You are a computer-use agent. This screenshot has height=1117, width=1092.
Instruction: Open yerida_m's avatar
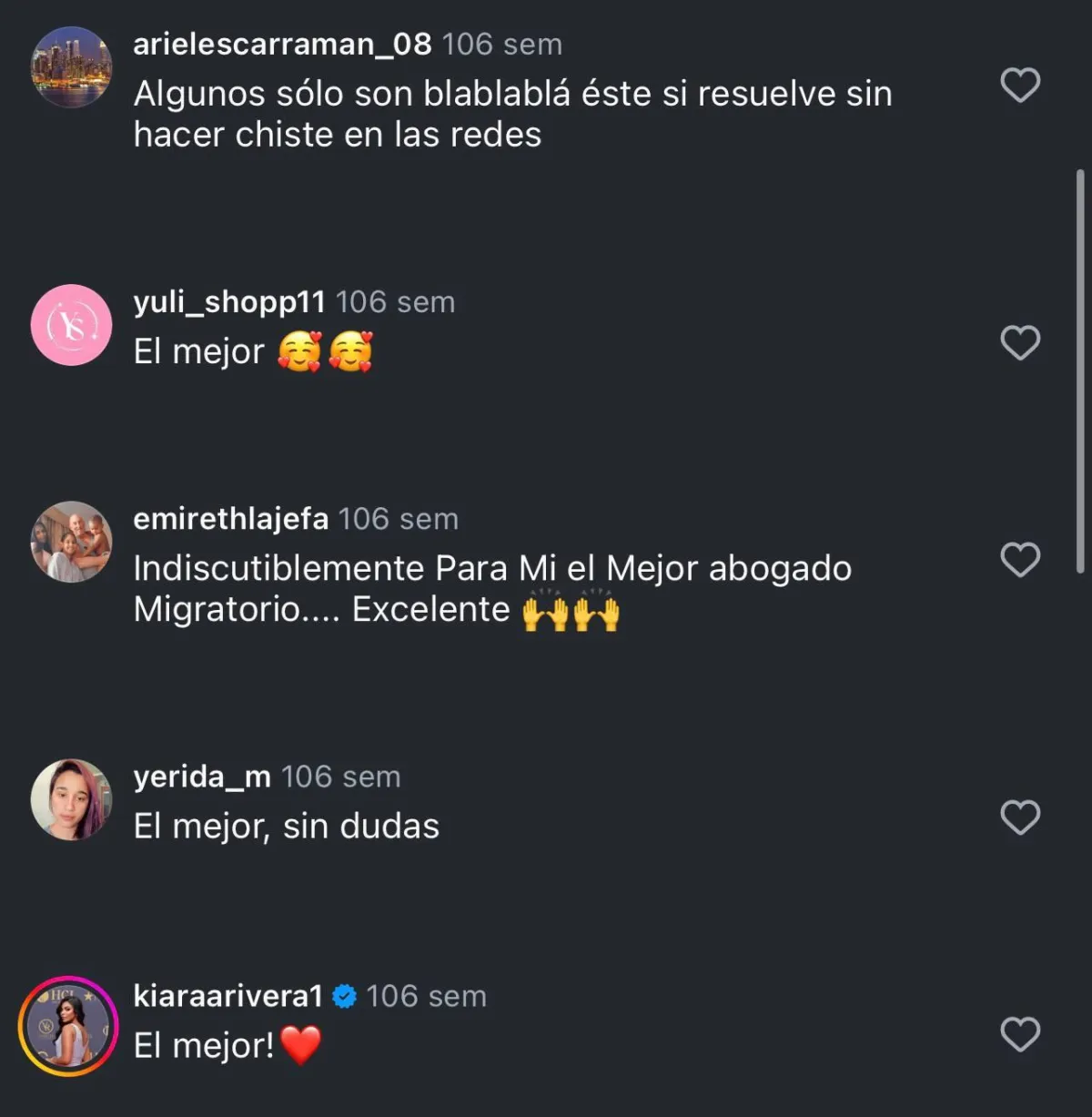point(71,799)
